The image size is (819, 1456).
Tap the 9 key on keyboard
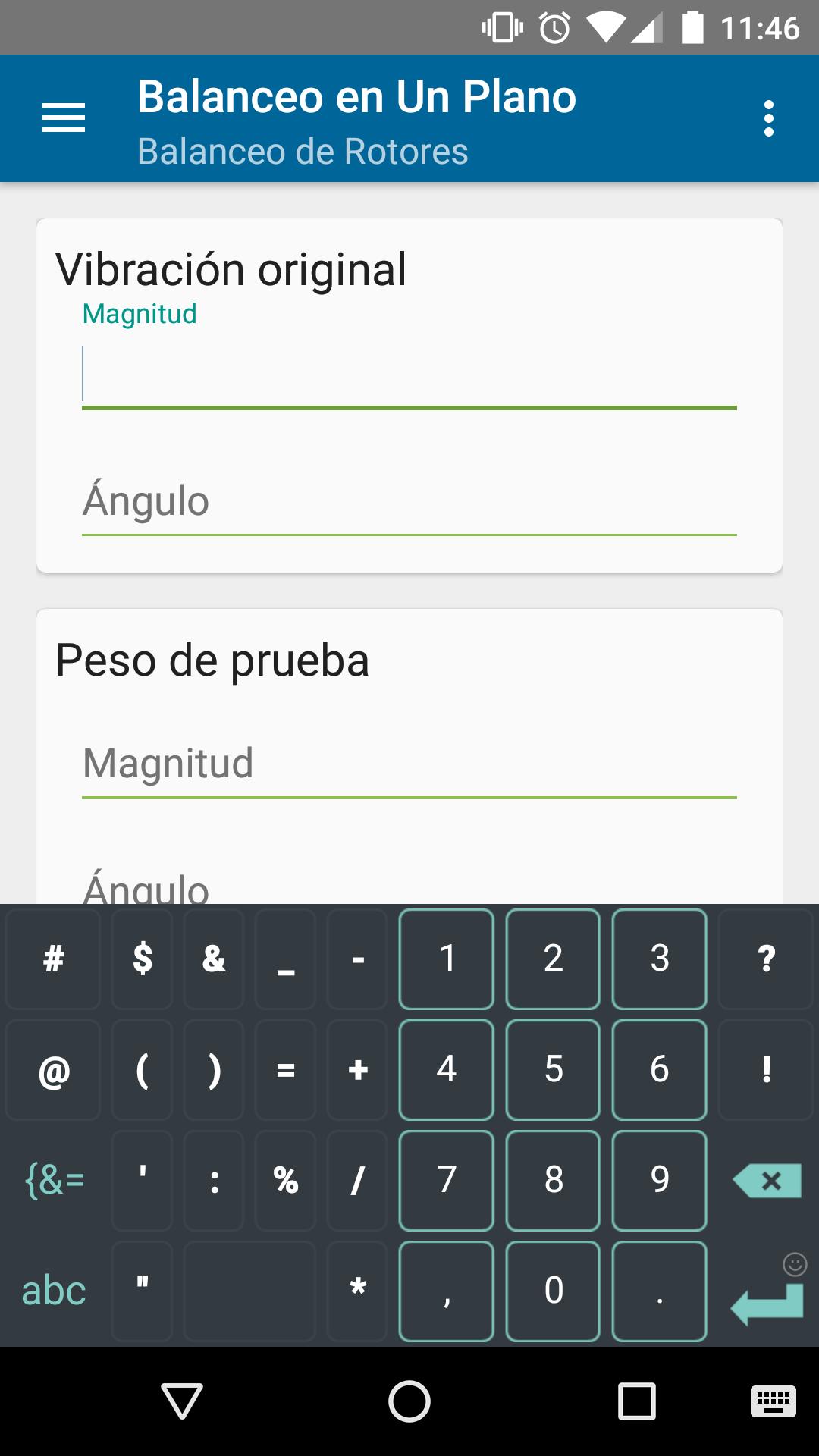click(x=659, y=1180)
